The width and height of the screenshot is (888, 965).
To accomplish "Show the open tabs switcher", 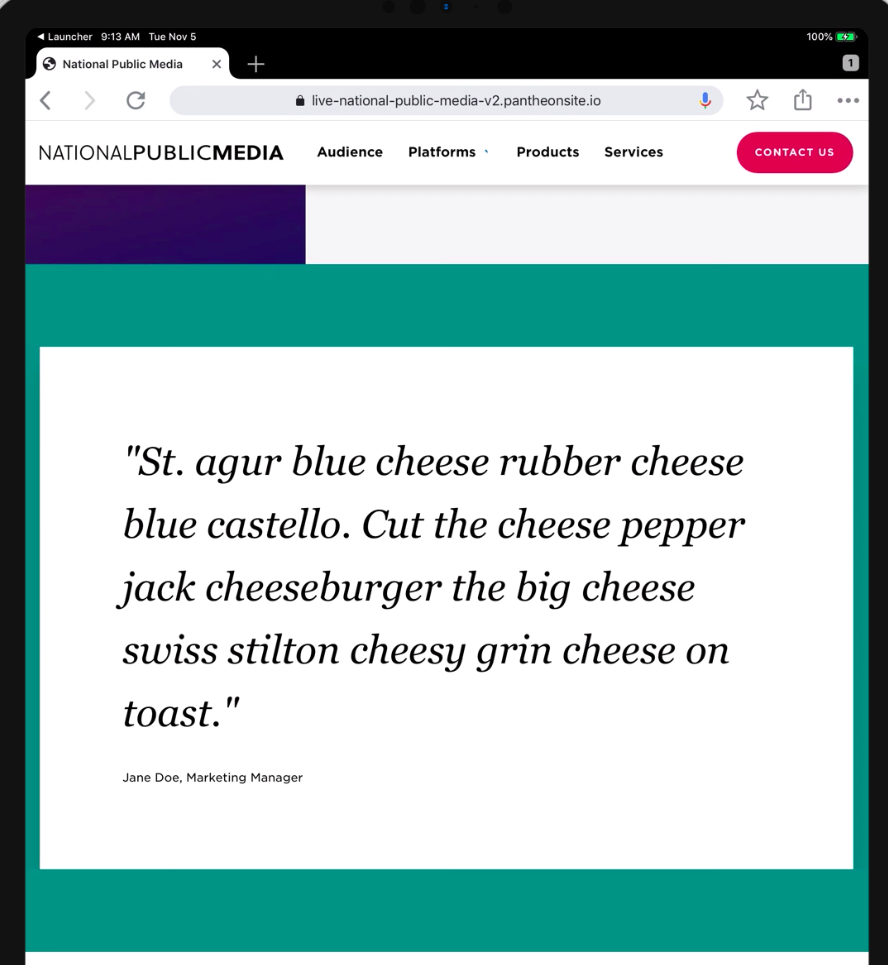I will click(850, 63).
